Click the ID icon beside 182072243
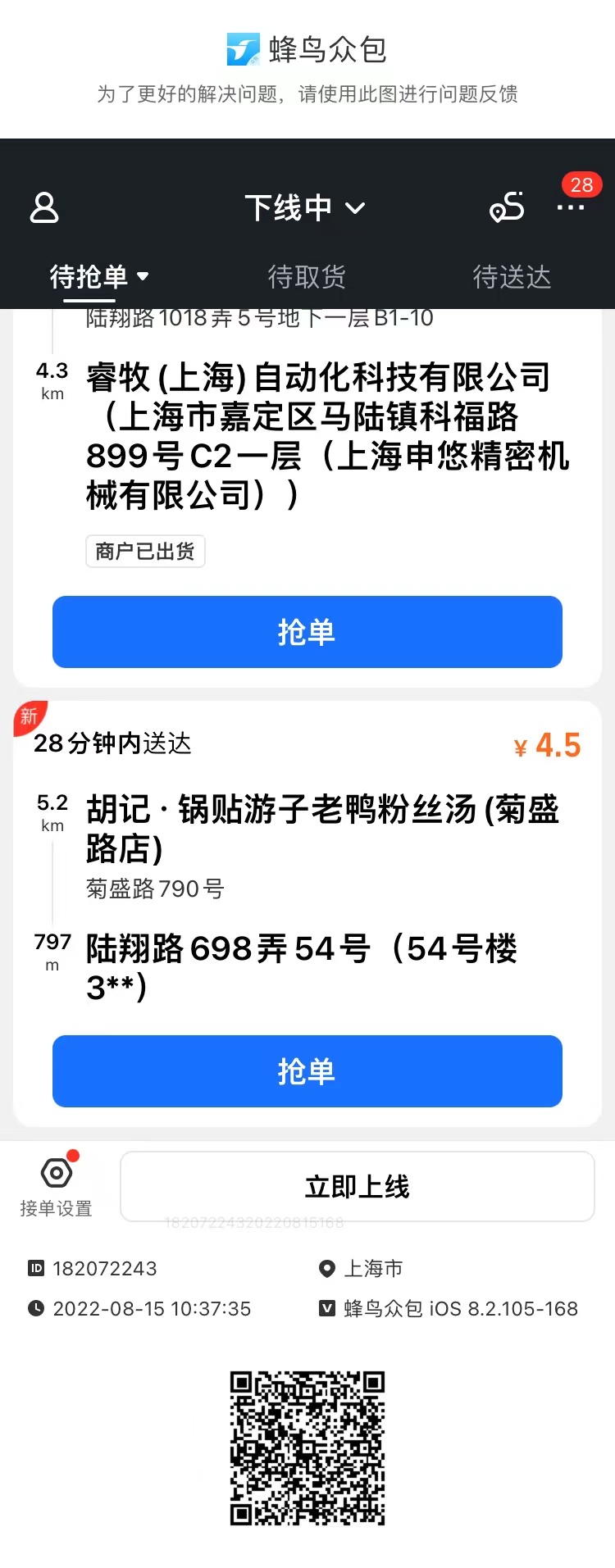The height and width of the screenshot is (1568, 615). 34,1268
